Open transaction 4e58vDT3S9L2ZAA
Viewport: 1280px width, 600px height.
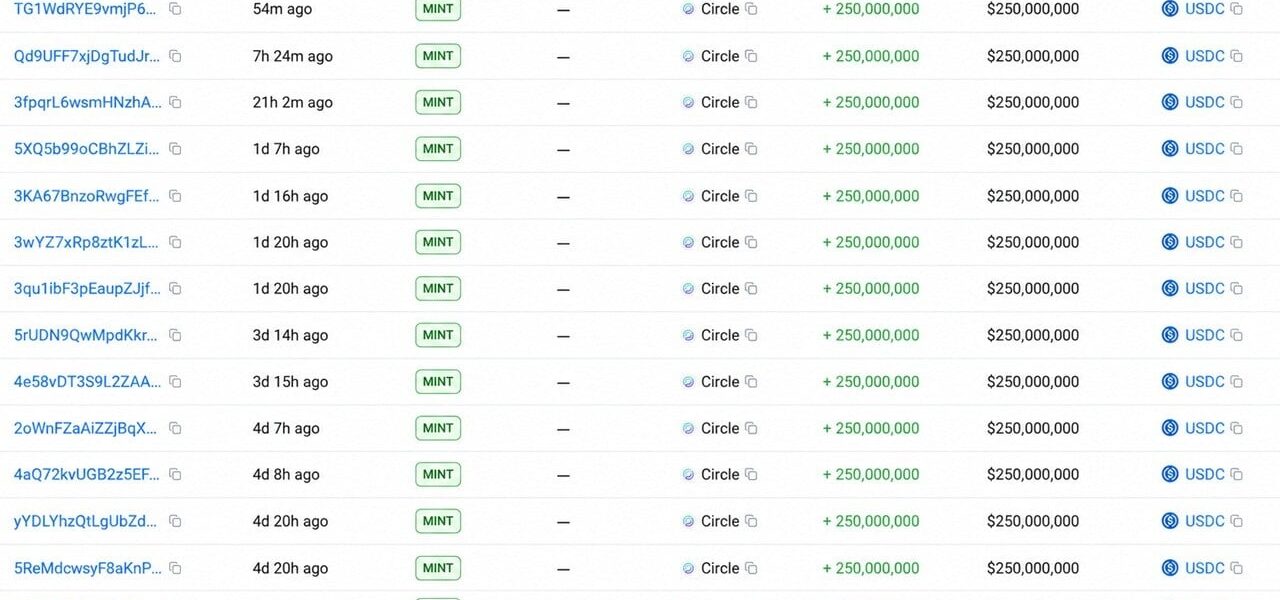tap(86, 382)
